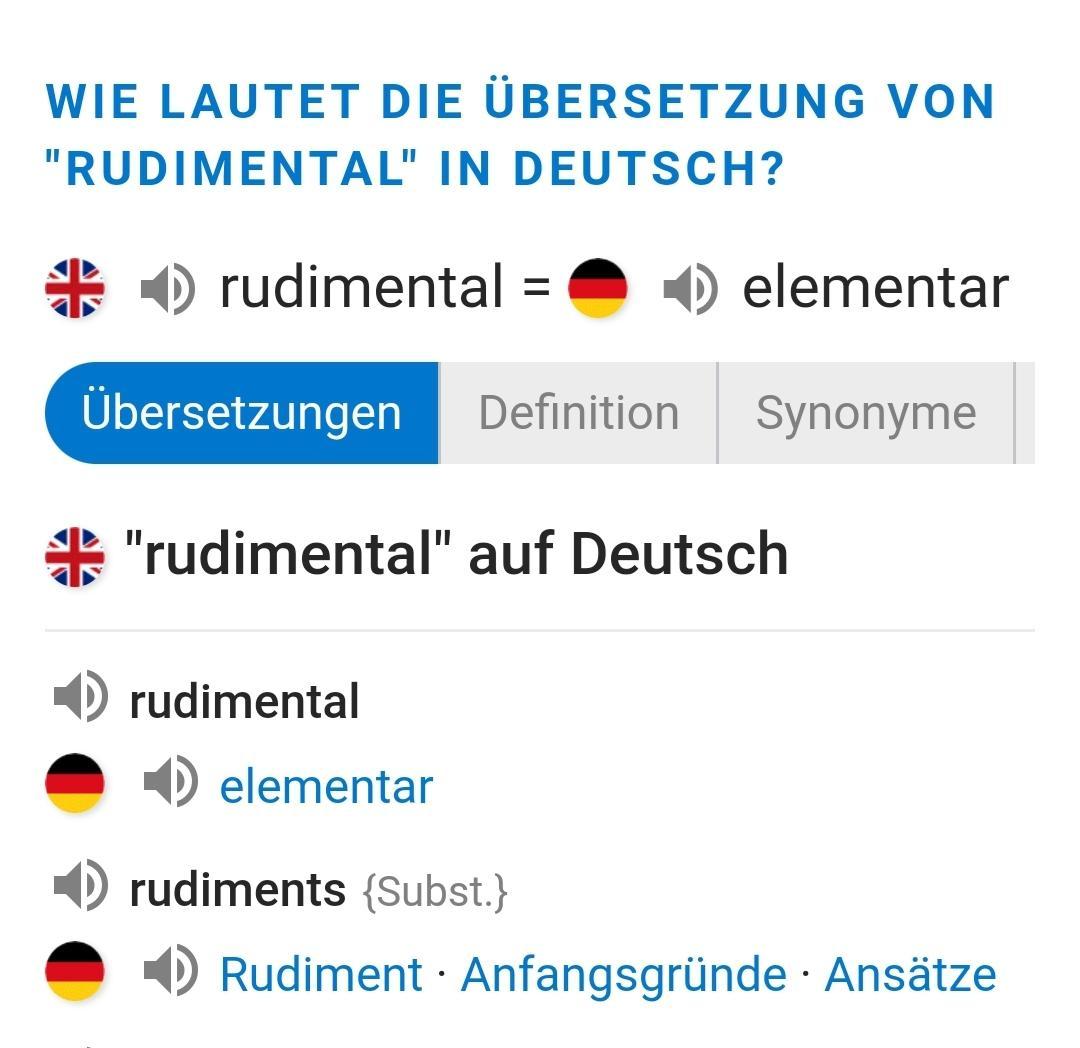This screenshot has height=1048, width=1080.
Task: Open the Anfangsgründe translation link
Action: (x=623, y=974)
